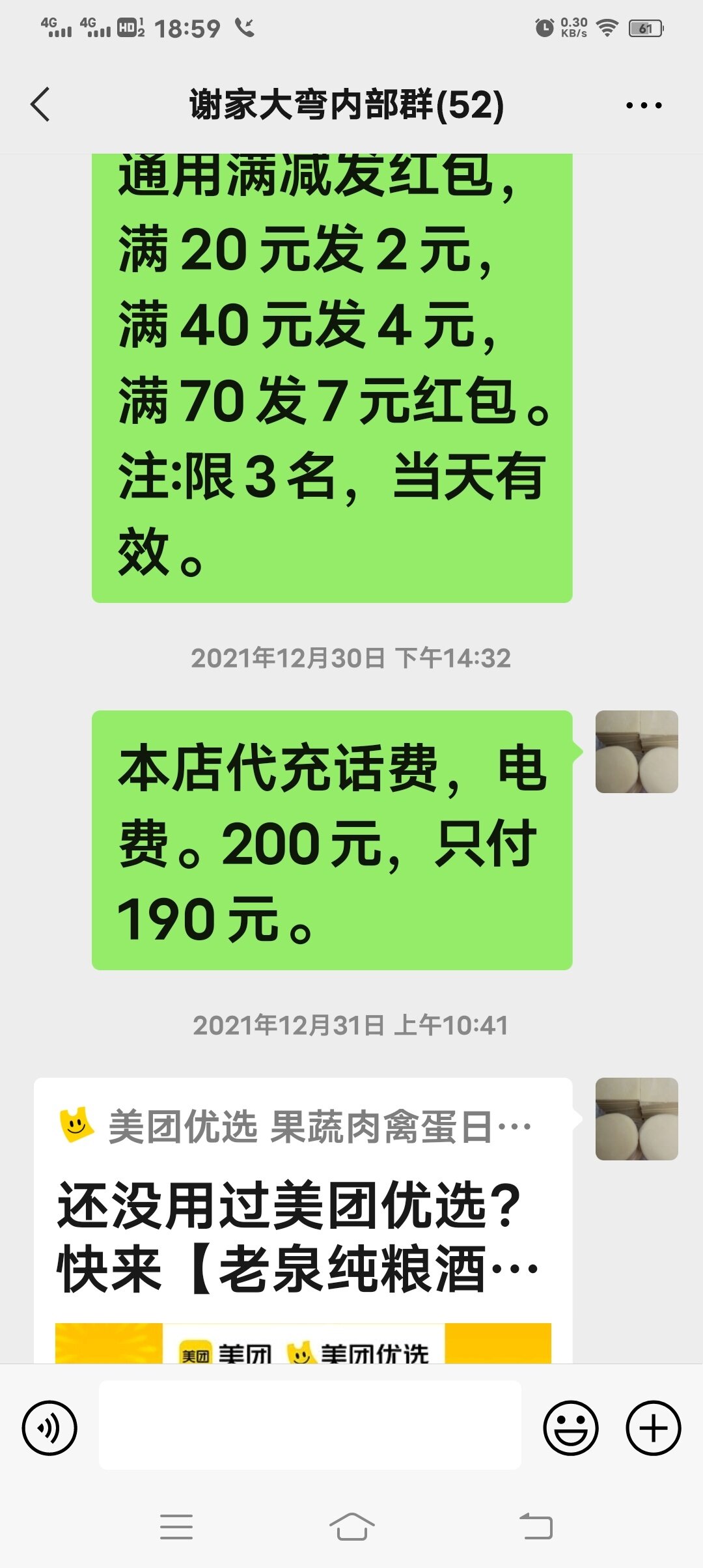Go to the phone home screen

pyautogui.click(x=351, y=1526)
